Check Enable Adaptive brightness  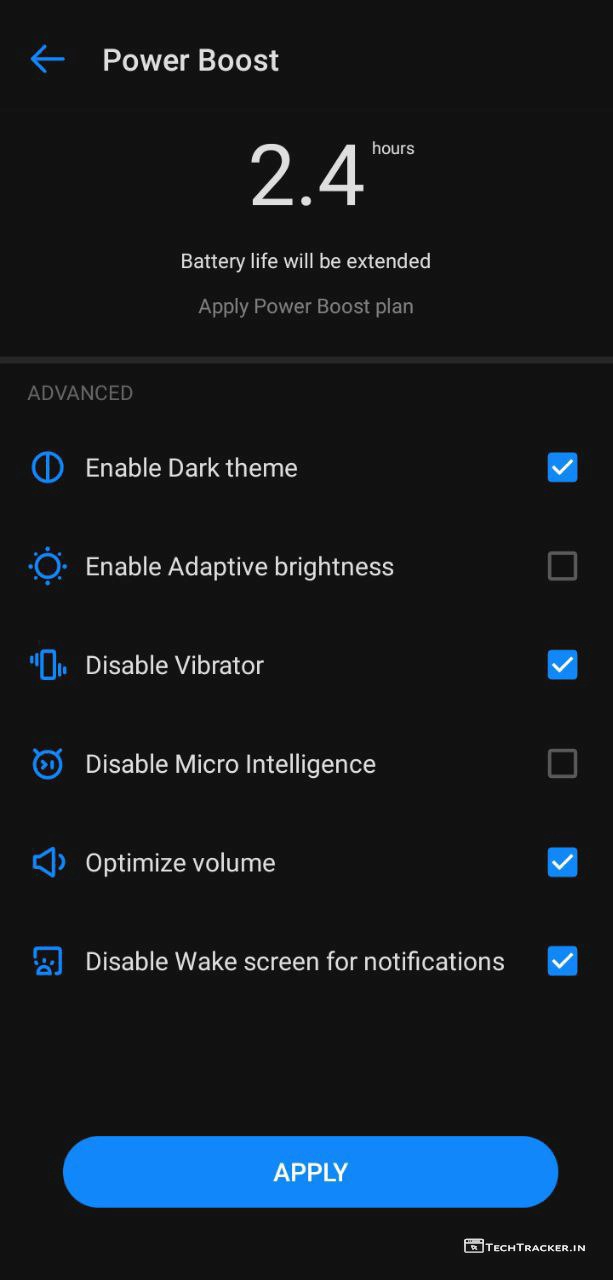562,567
